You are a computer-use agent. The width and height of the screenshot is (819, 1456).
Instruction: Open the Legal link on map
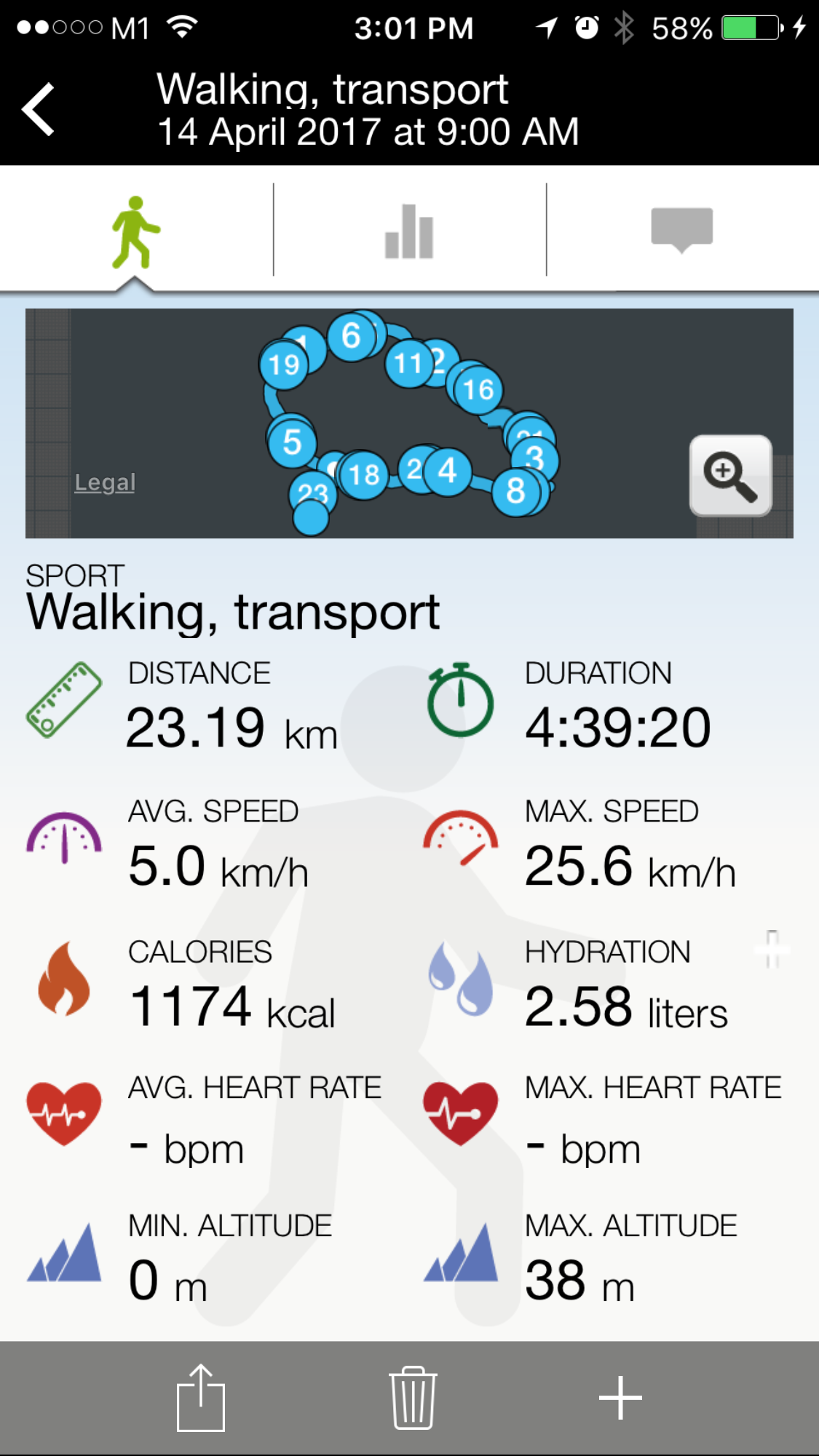[105, 482]
